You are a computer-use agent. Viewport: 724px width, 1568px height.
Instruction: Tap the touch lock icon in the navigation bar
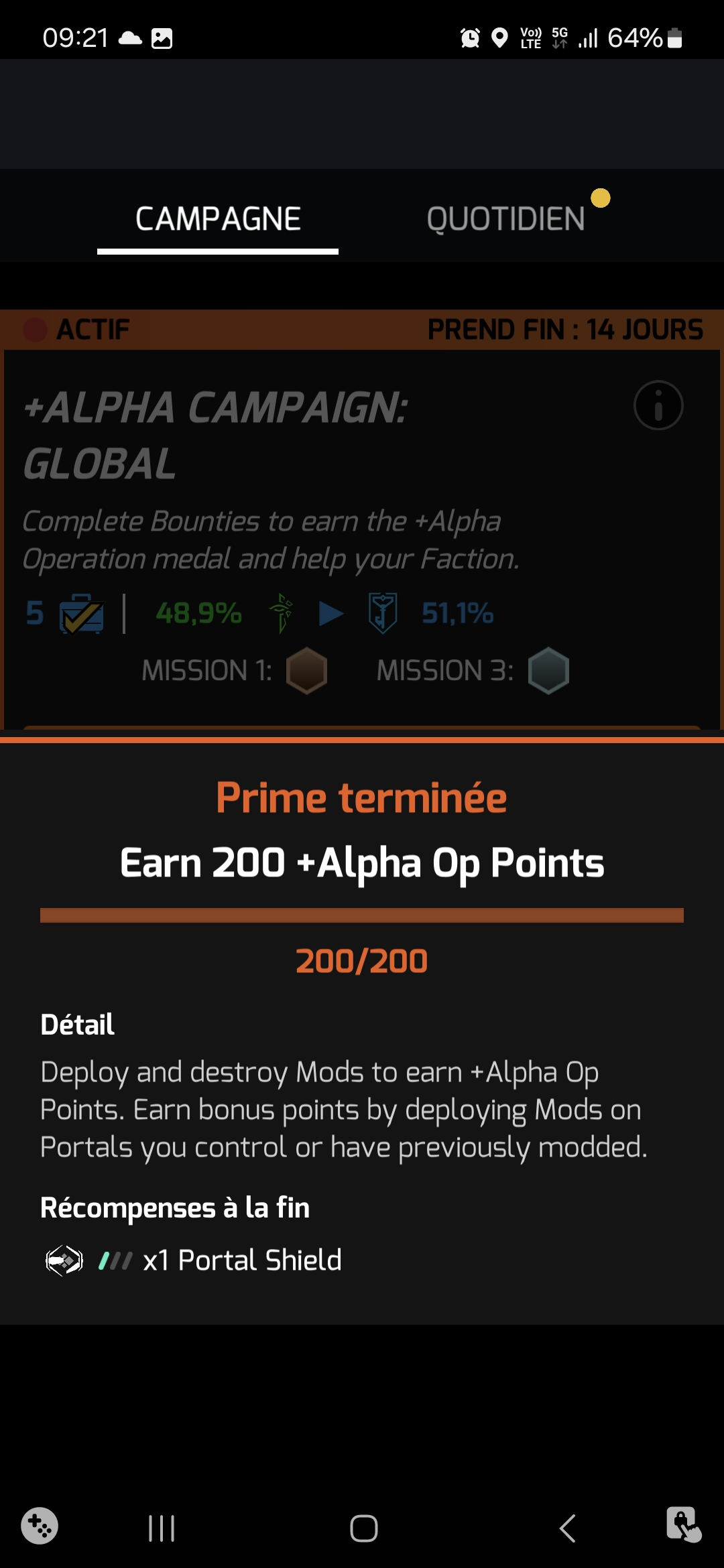[683, 1524]
